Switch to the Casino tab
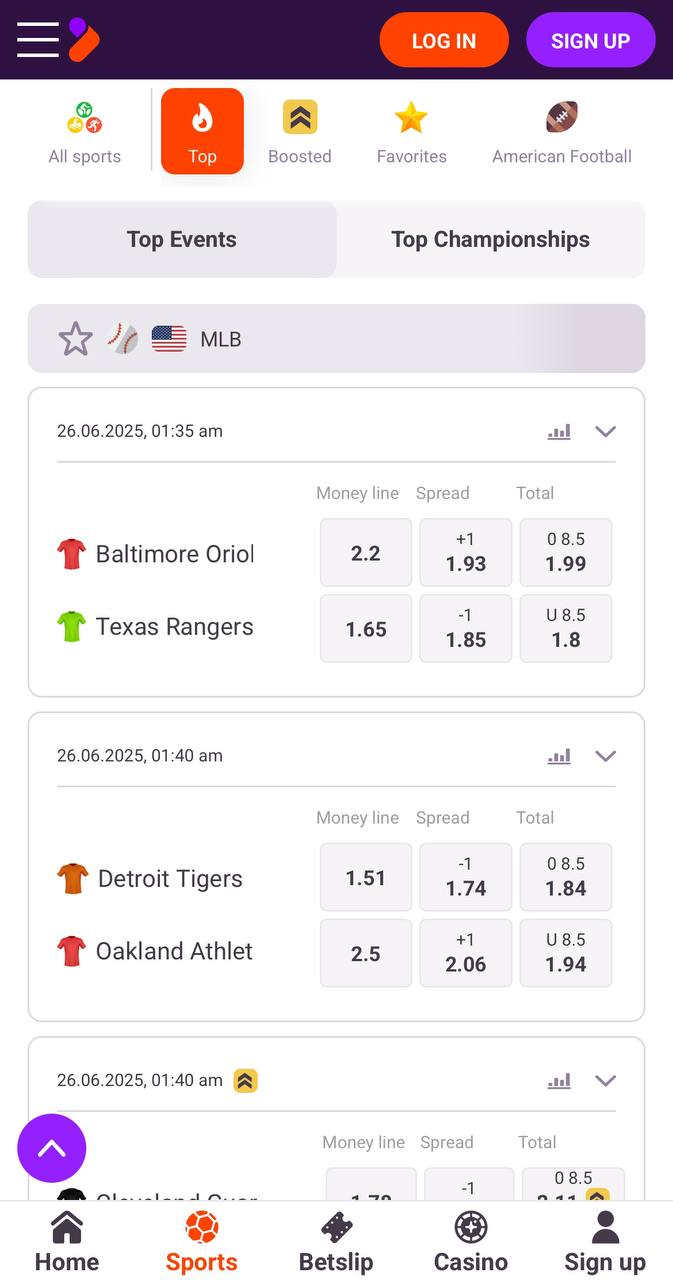This screenshot has width=673, height=1280. pos(471,1242)
